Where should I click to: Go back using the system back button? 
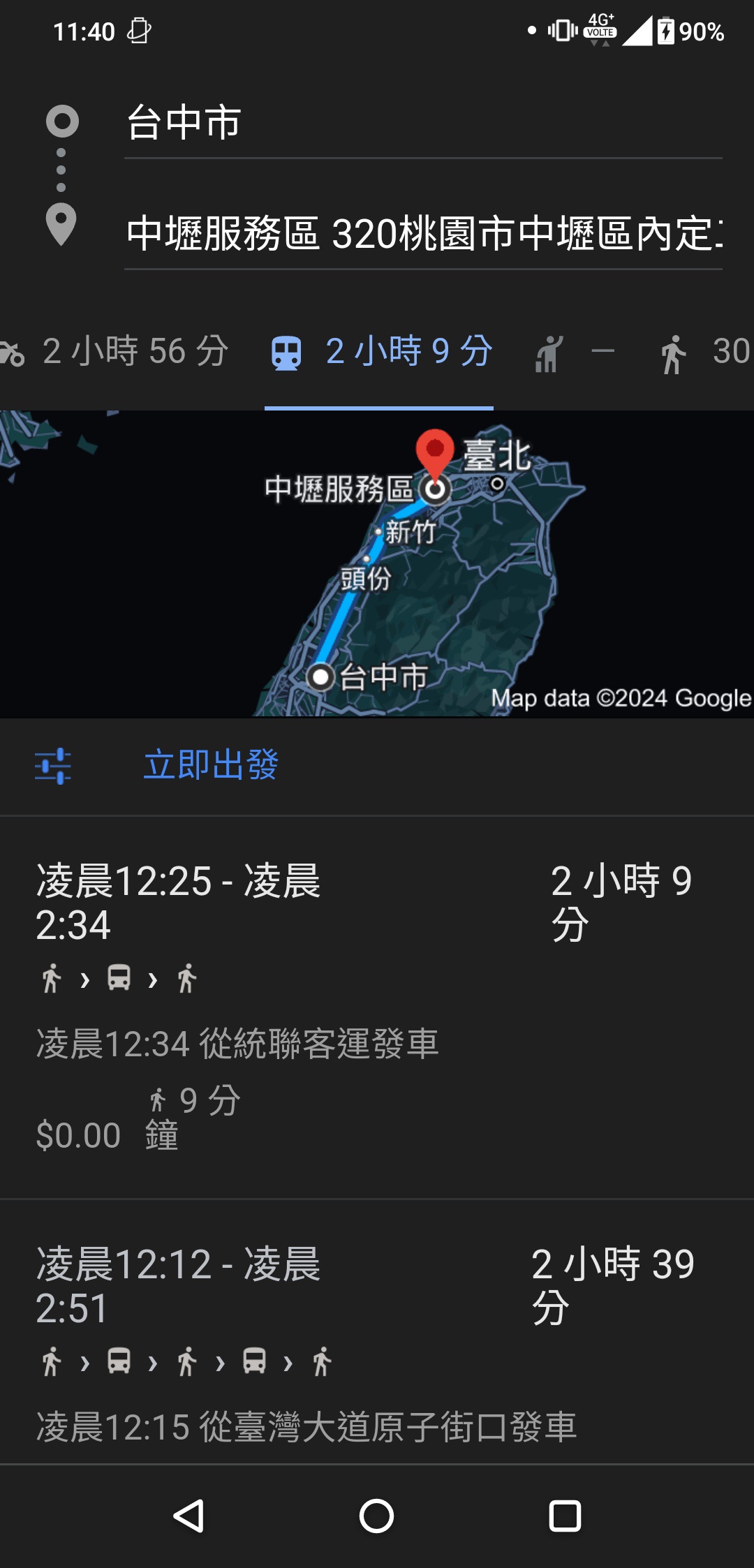pos(188,1516)
